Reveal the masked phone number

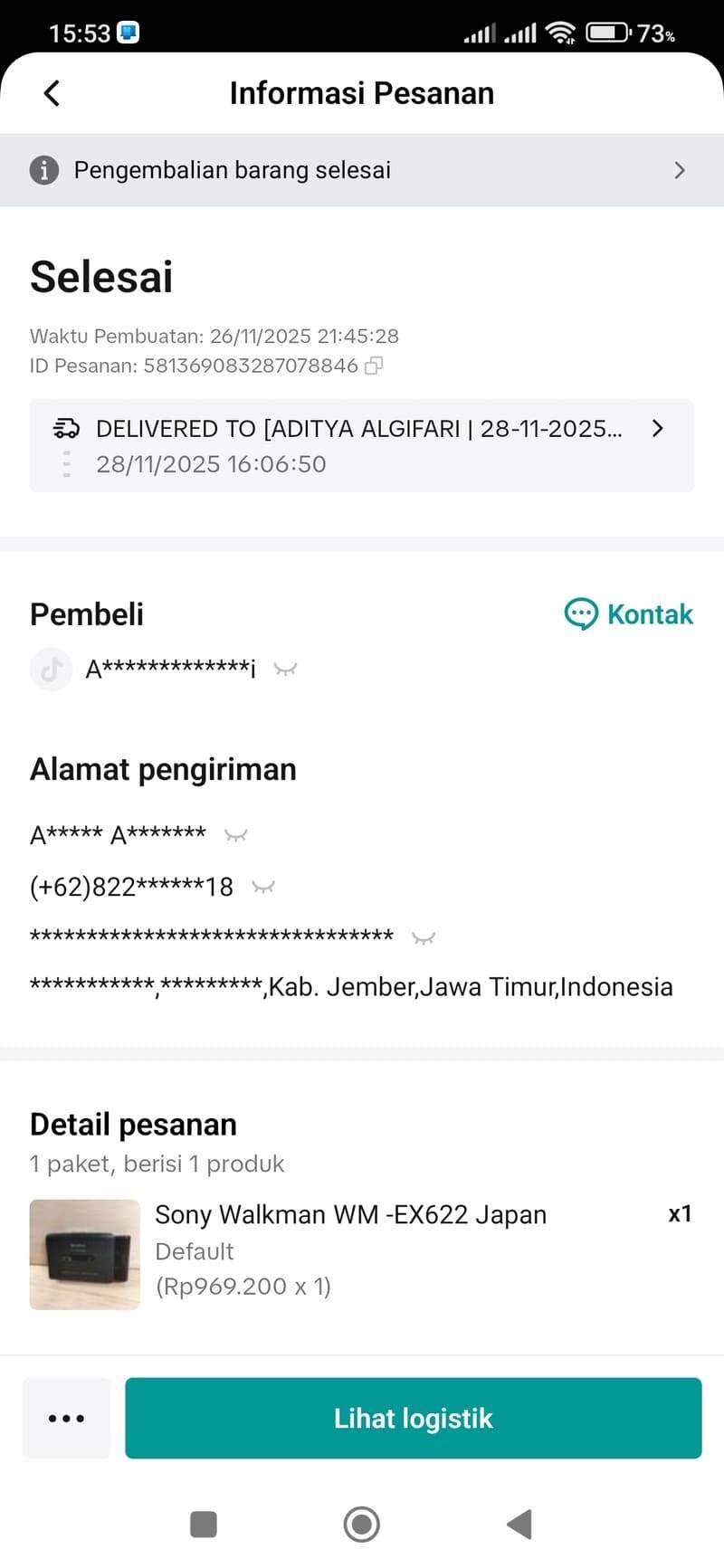[x=263, y=888]
